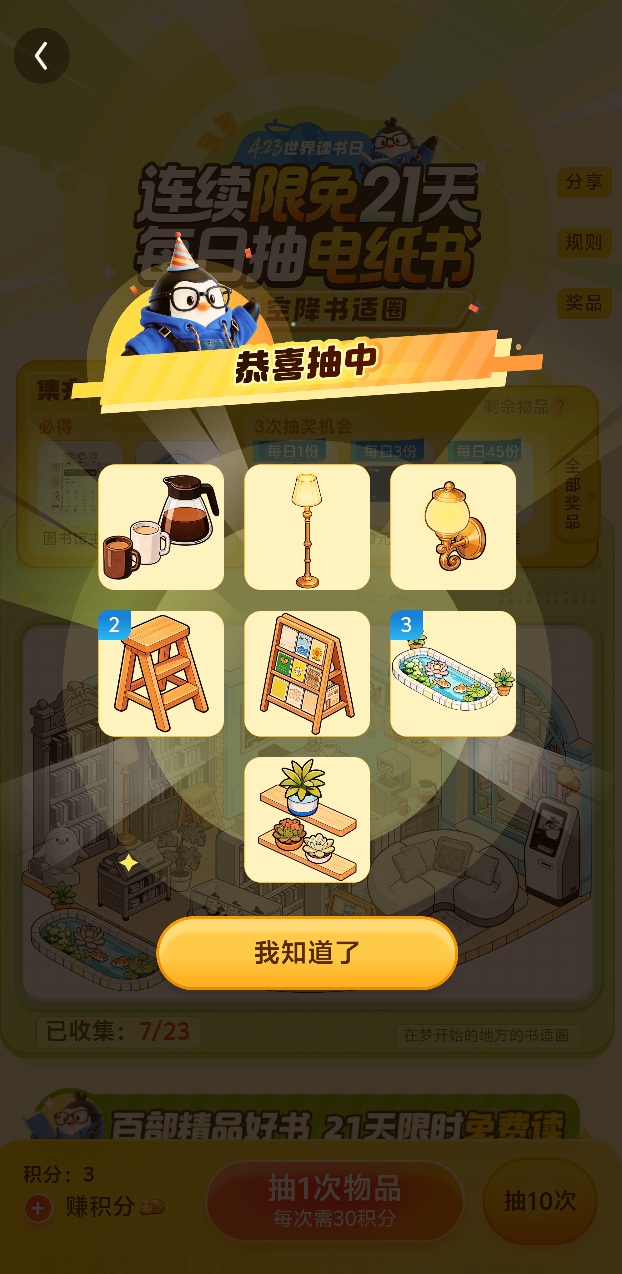Confirm with the 我知道了 button
Screen dimensions: 622x1274
click(x=307, y=952)
